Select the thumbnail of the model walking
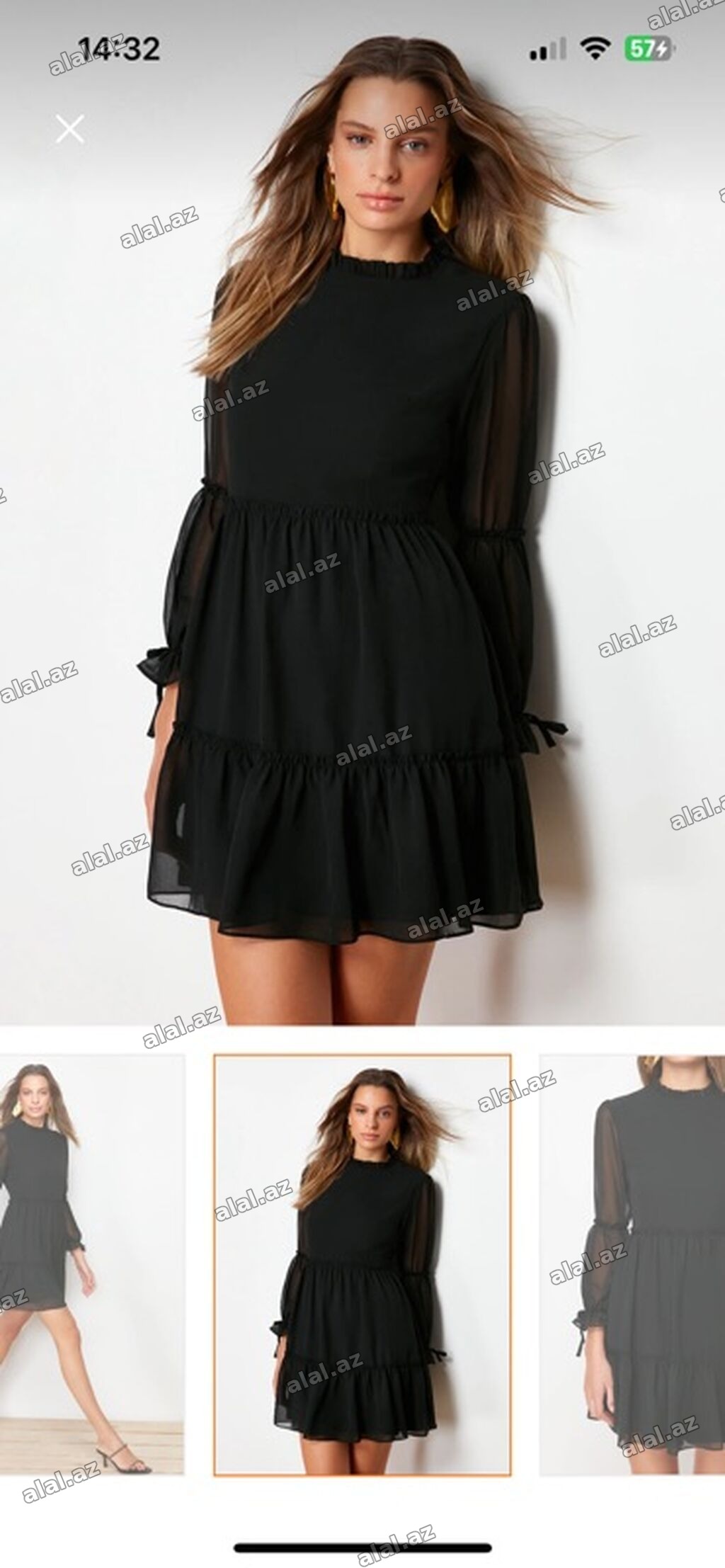Image resolution: width=725 pixels, height=1568 pixels. pyautogui.click(x=92, y=1254)
